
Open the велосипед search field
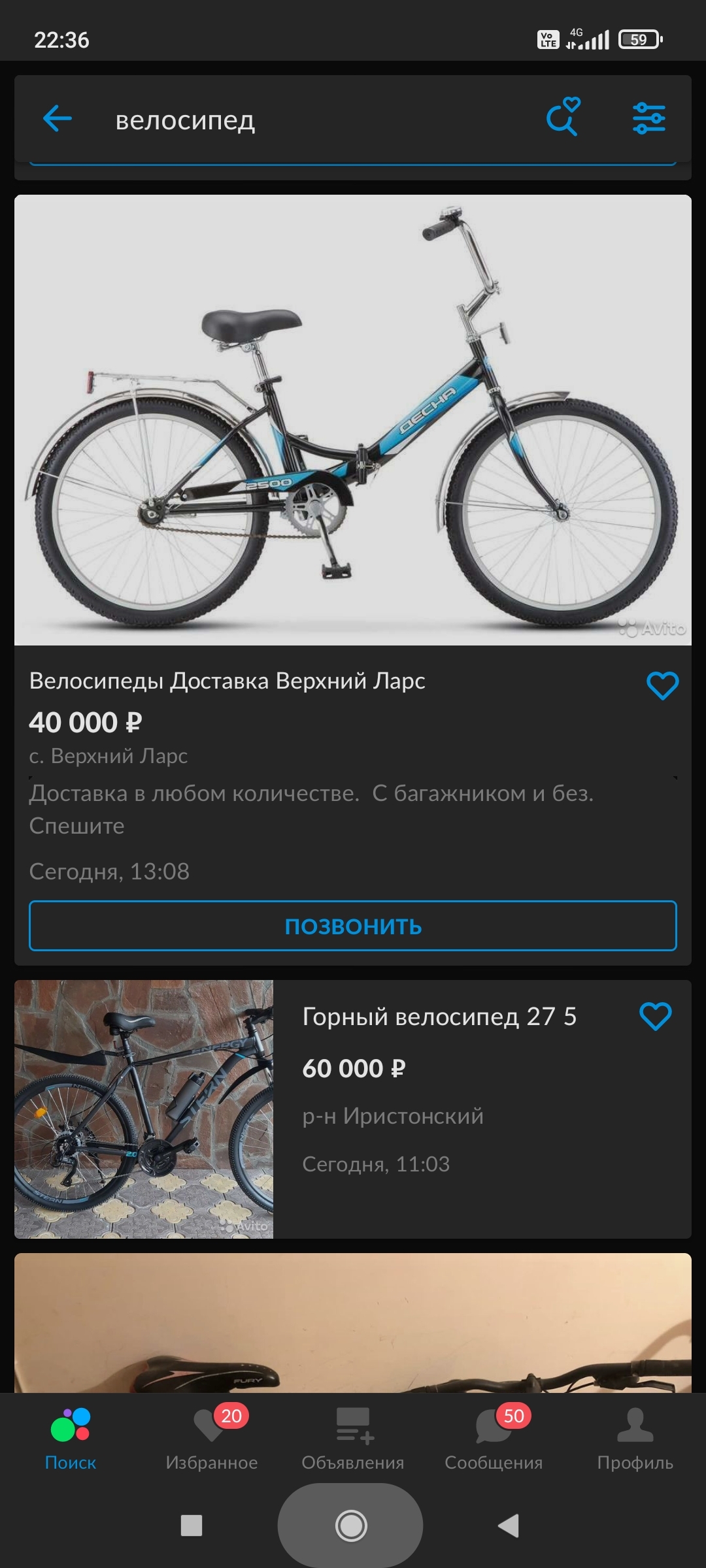(294, 120)
